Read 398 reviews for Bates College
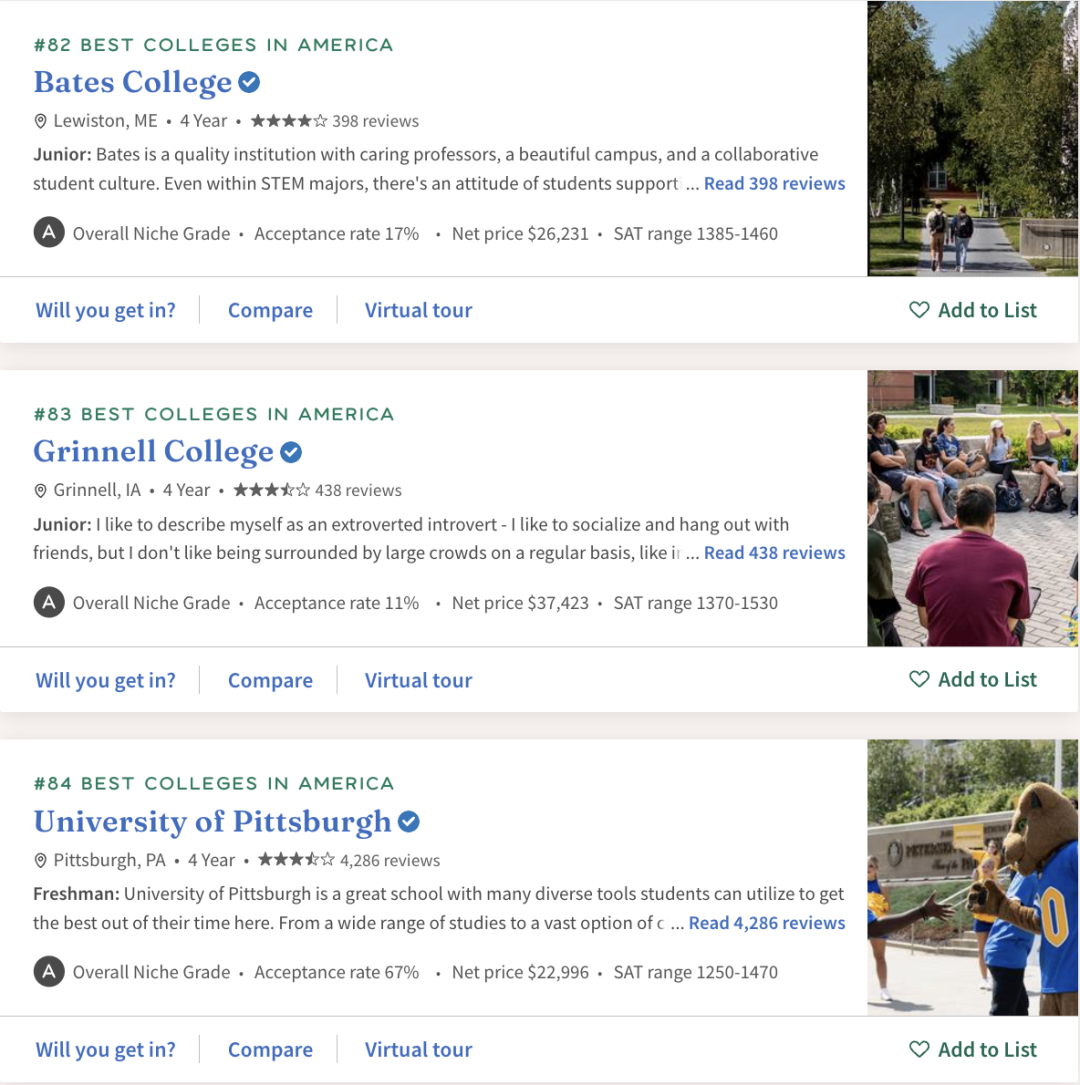The width and height of the screenshot is (1080, 1085). click(x=774, y=184)
